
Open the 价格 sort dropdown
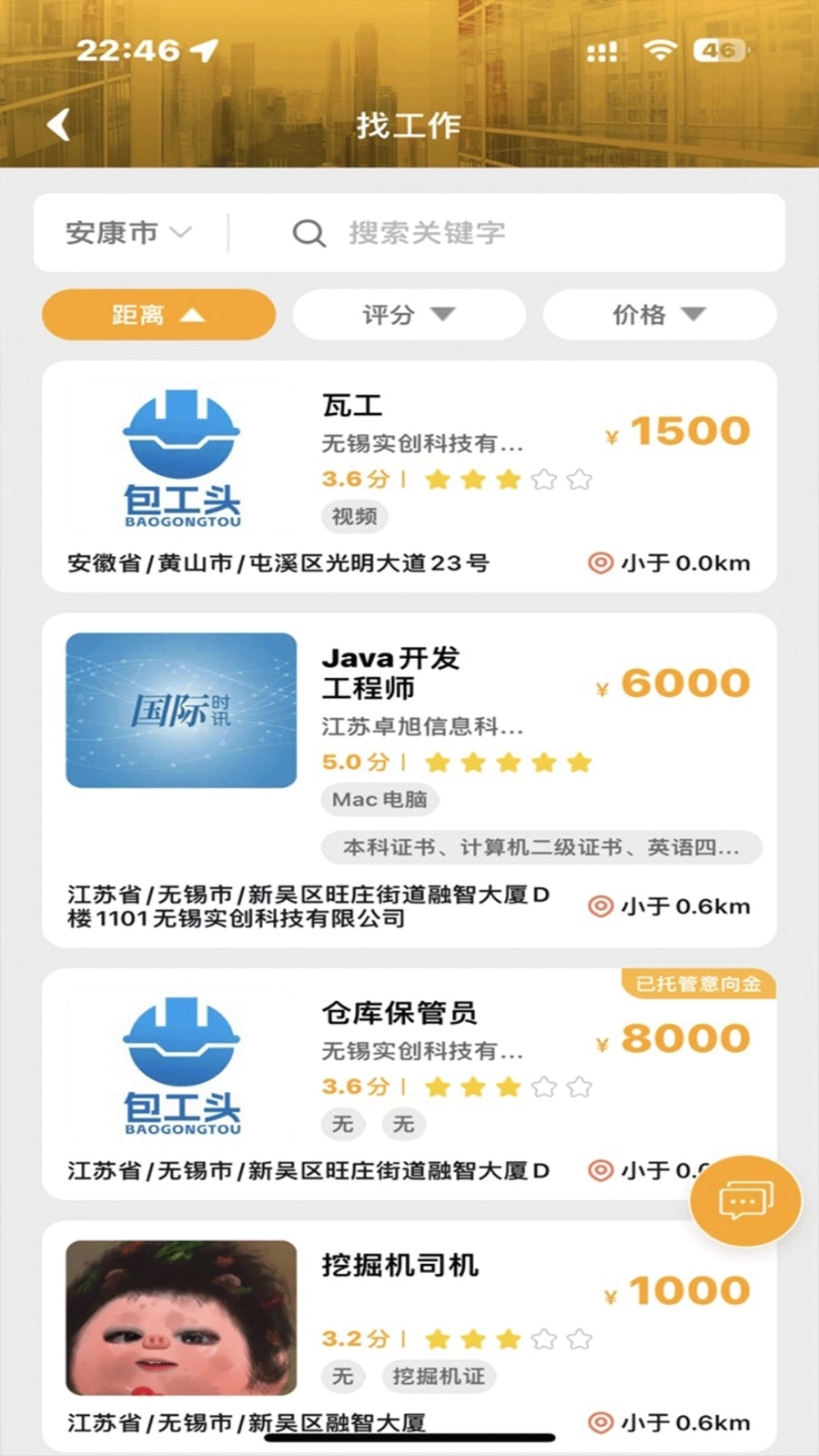click(x=657, y=314)
